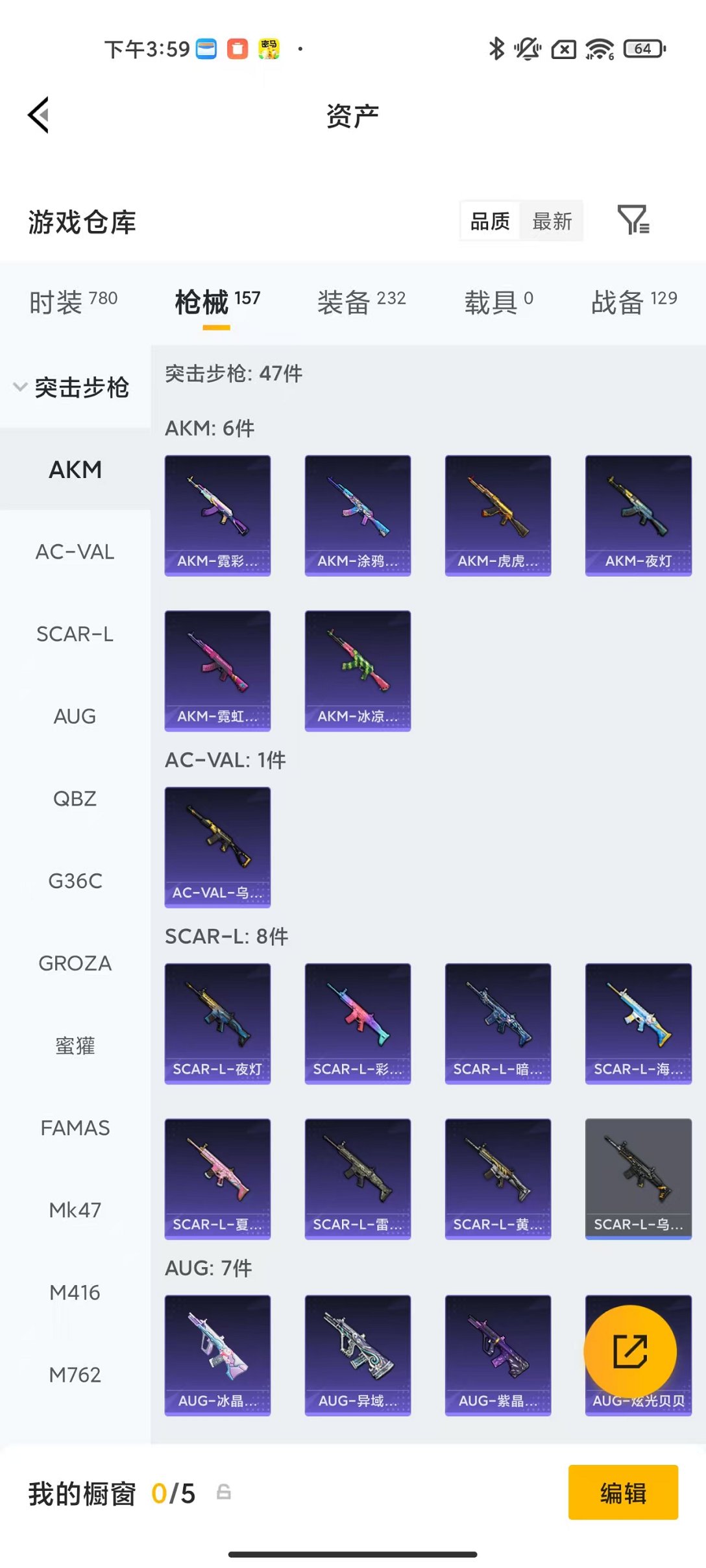This screenshot has width=706, height=1568.
Task: Select SCAR-L in the side list
Action: click(75, 634)
